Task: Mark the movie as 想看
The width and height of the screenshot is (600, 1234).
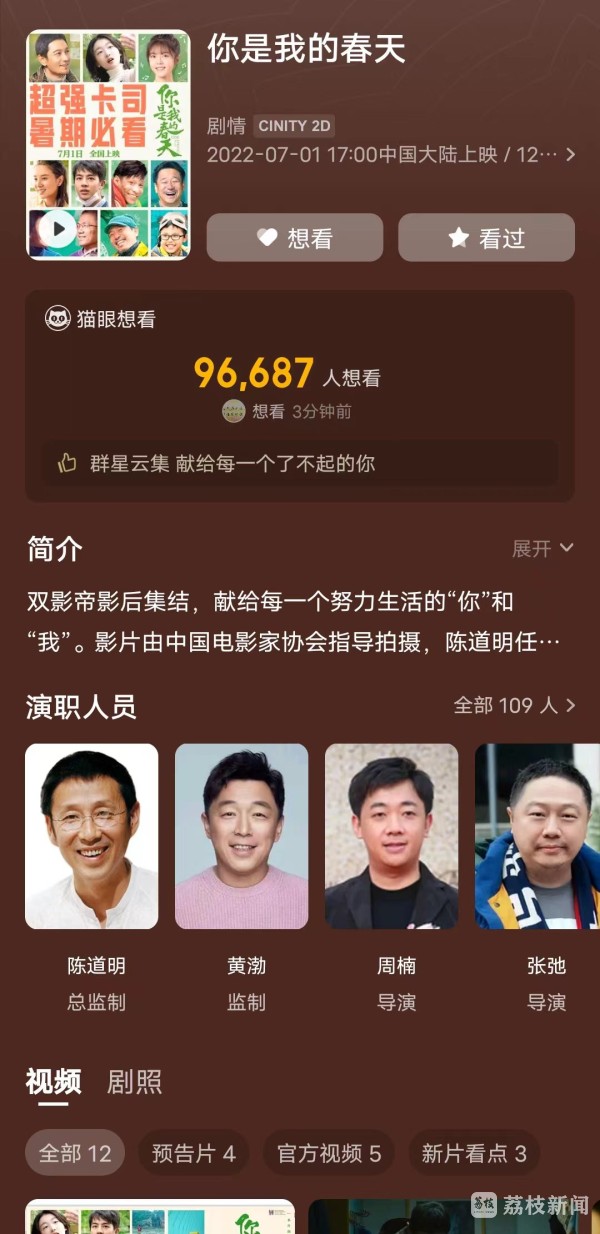Action: [295, 238]
